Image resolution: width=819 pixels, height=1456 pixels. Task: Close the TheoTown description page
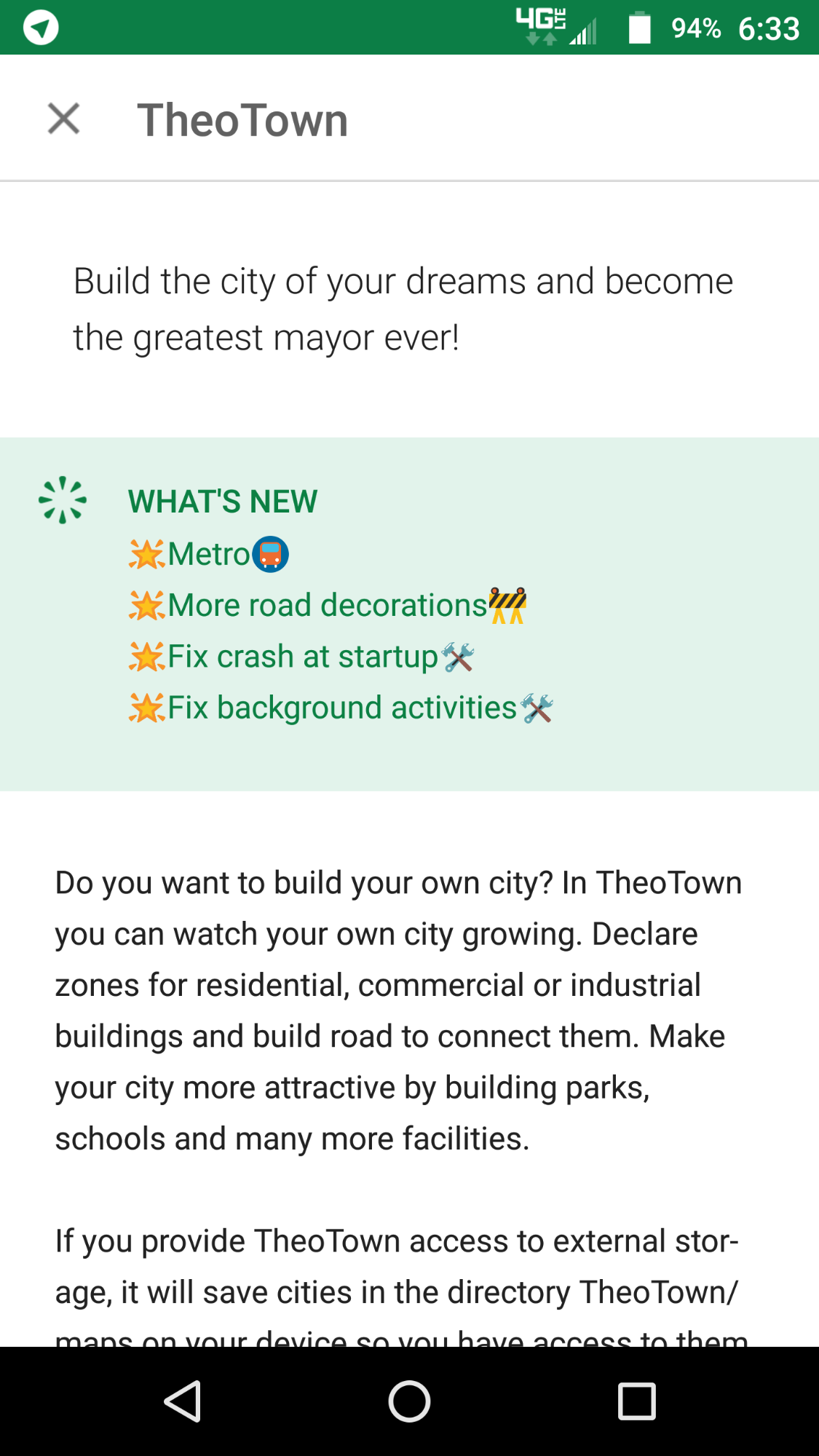63,119
